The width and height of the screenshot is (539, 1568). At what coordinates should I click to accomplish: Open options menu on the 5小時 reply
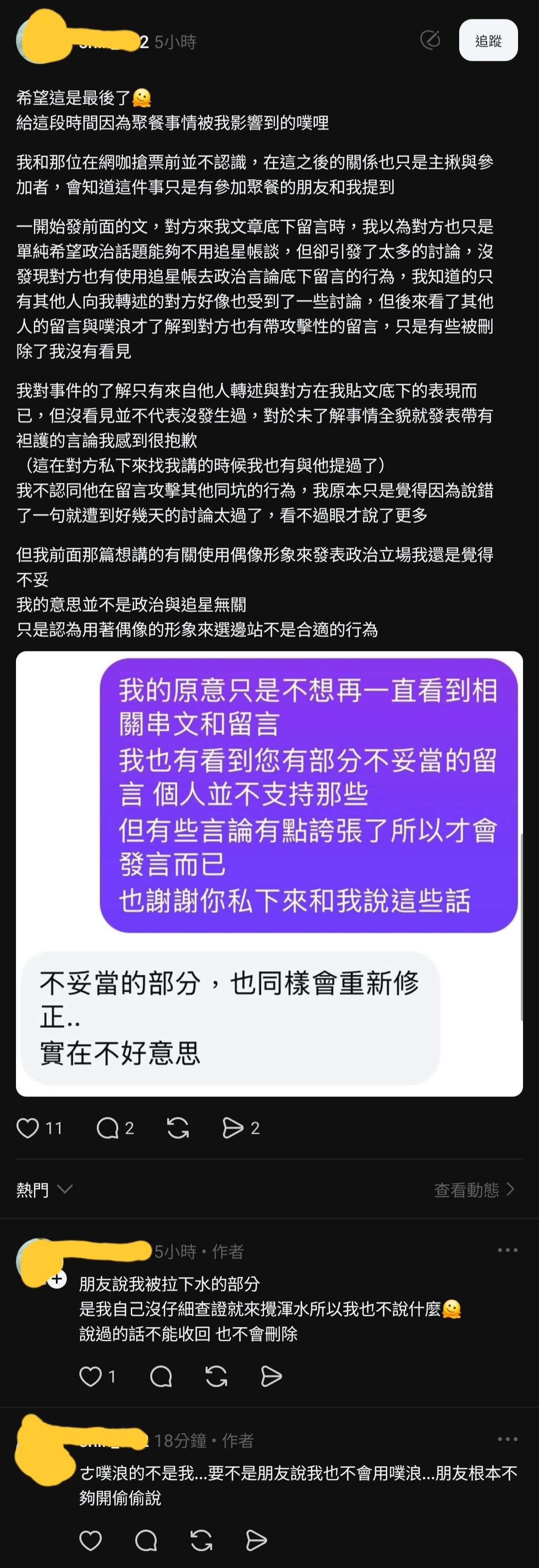[507, 1250]
